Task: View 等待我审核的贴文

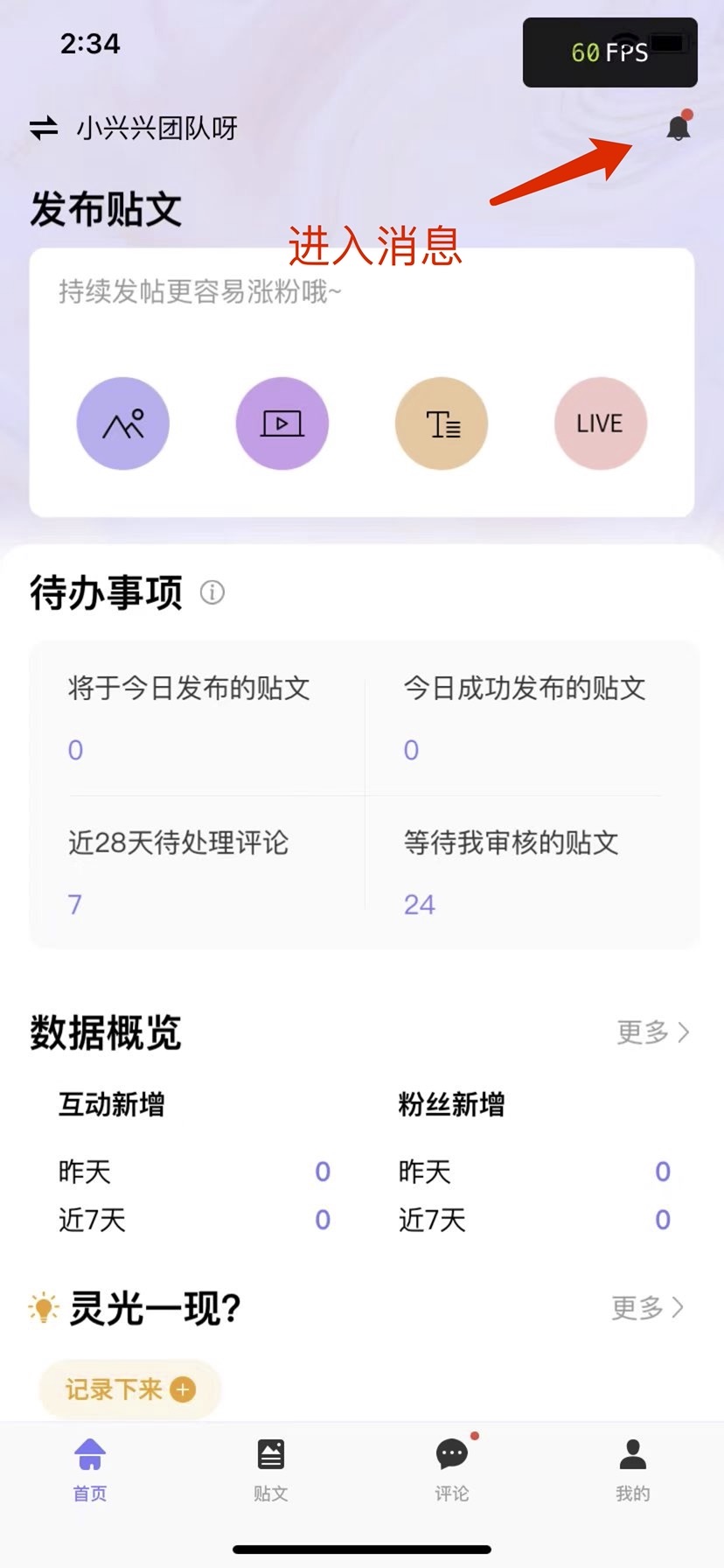Action: point(532,871)
